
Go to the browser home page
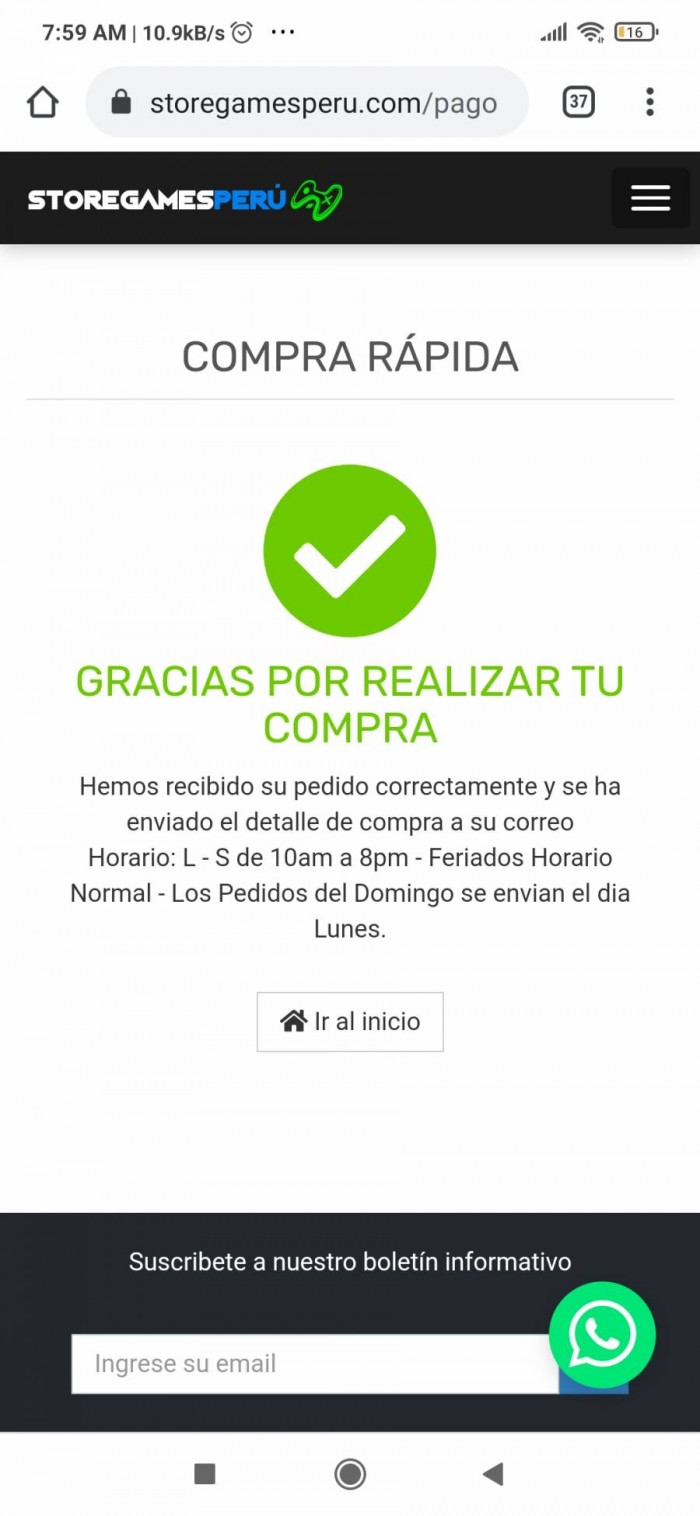tap(43, 102)
